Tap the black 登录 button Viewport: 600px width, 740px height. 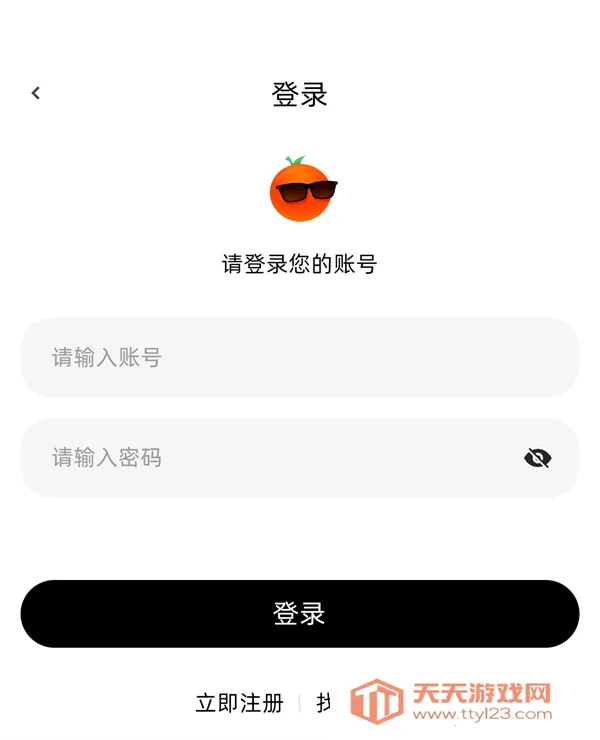(300, 613)
